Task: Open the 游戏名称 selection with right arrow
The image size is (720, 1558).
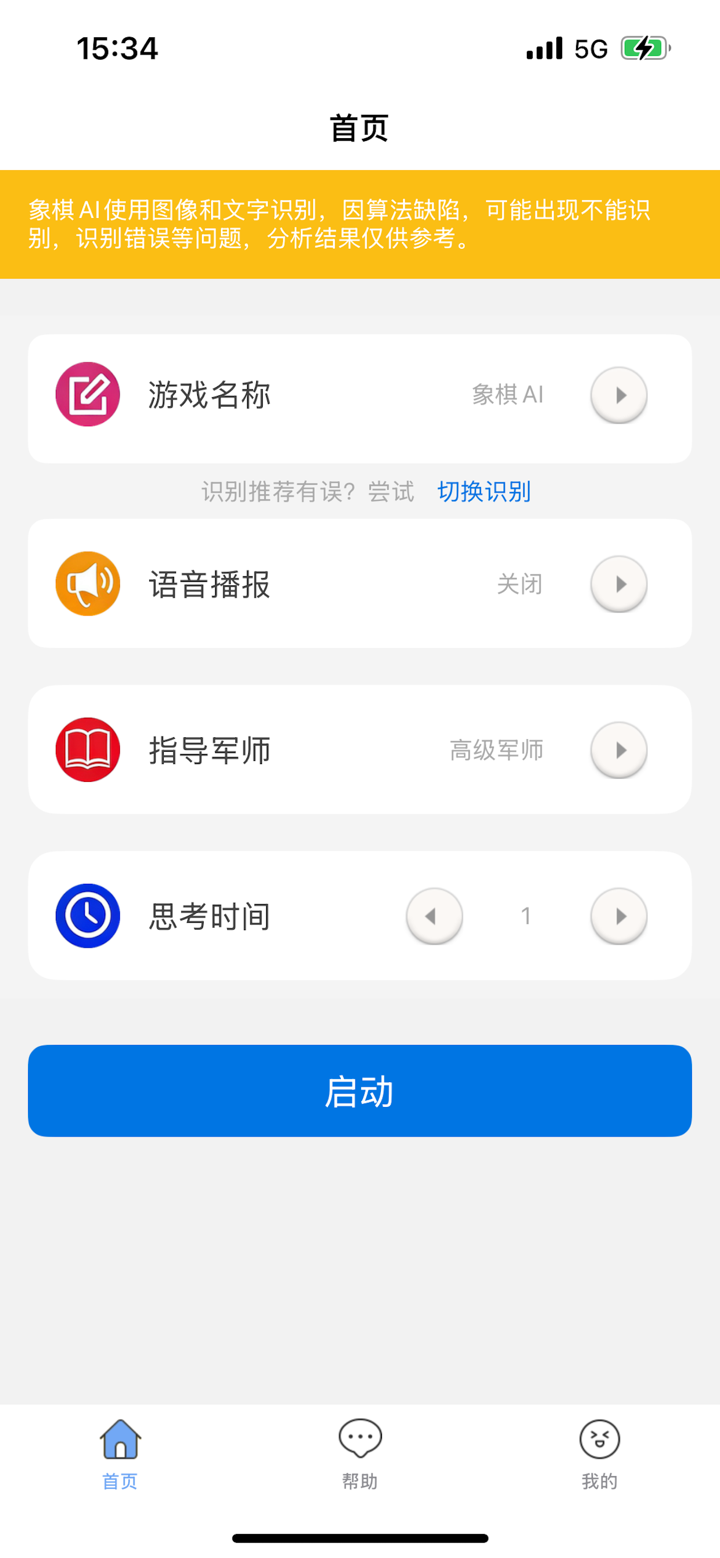Action: [x=617, y=394]
